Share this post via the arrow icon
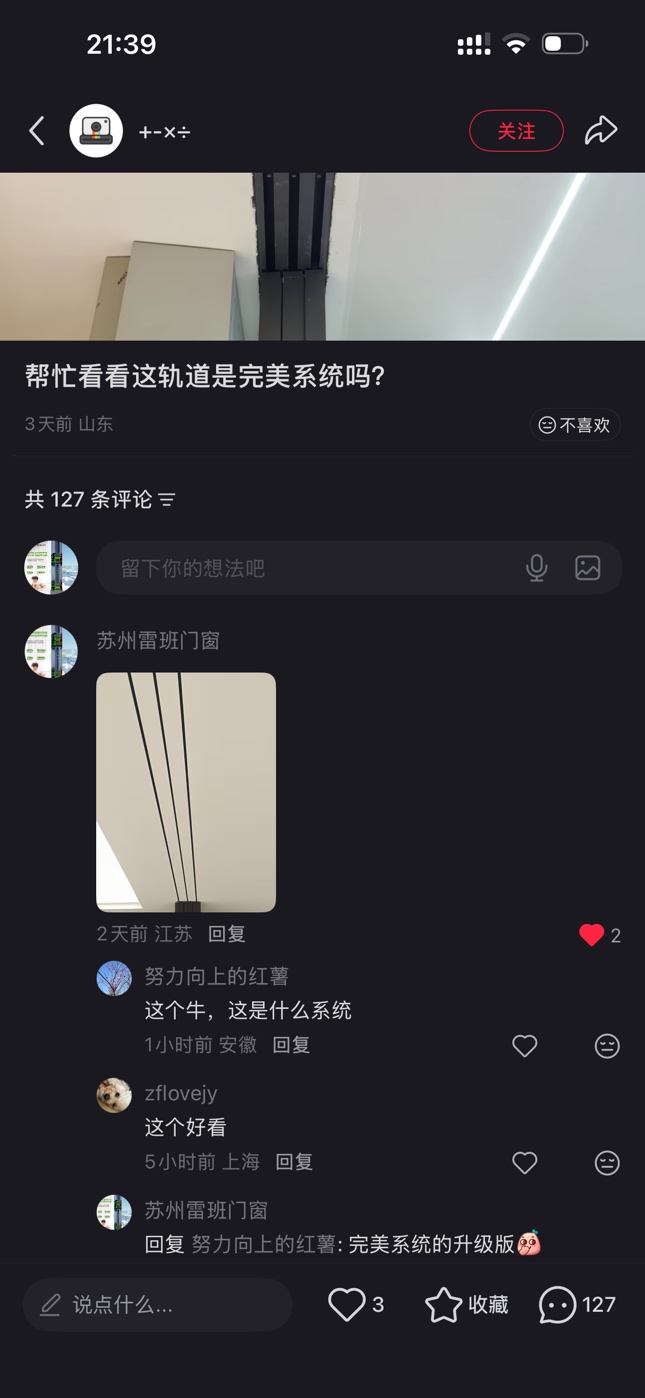The height and width of the screenshot is (1398, 645). tap(600, 131)
